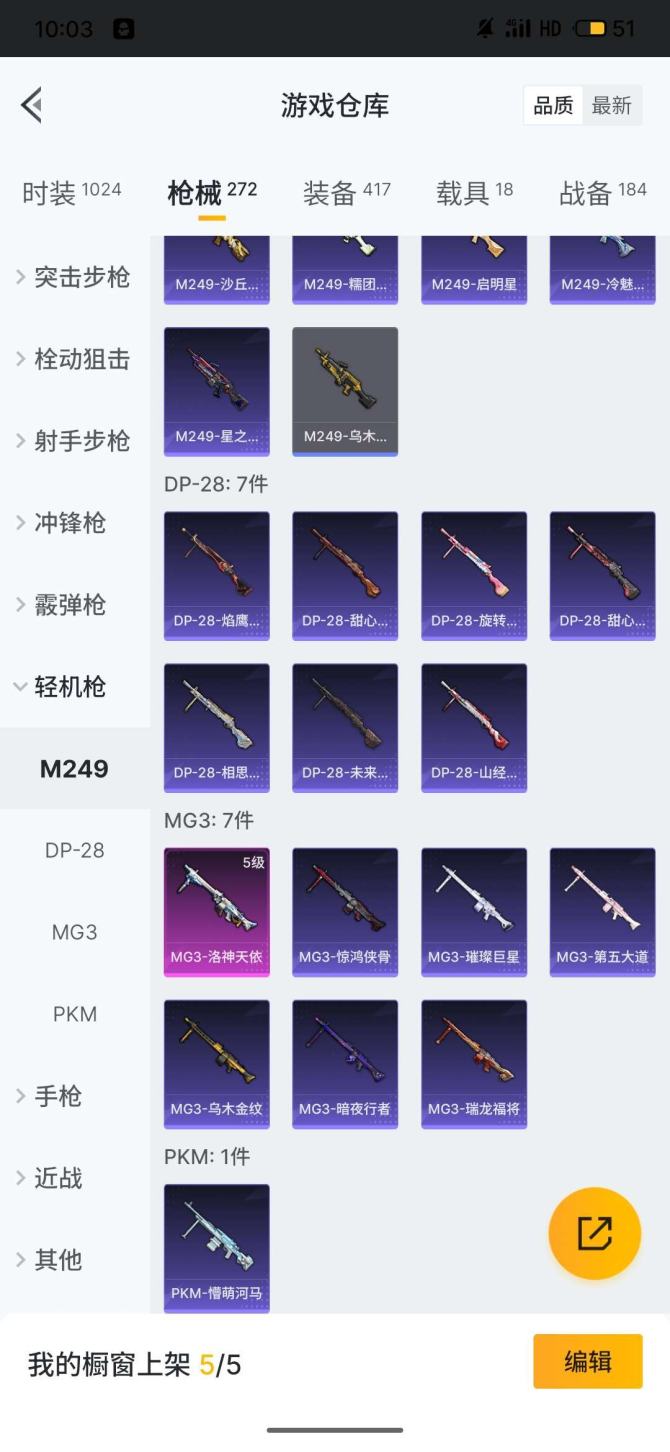
Task: Open the 载具 tab
Action: pos(474,192)
